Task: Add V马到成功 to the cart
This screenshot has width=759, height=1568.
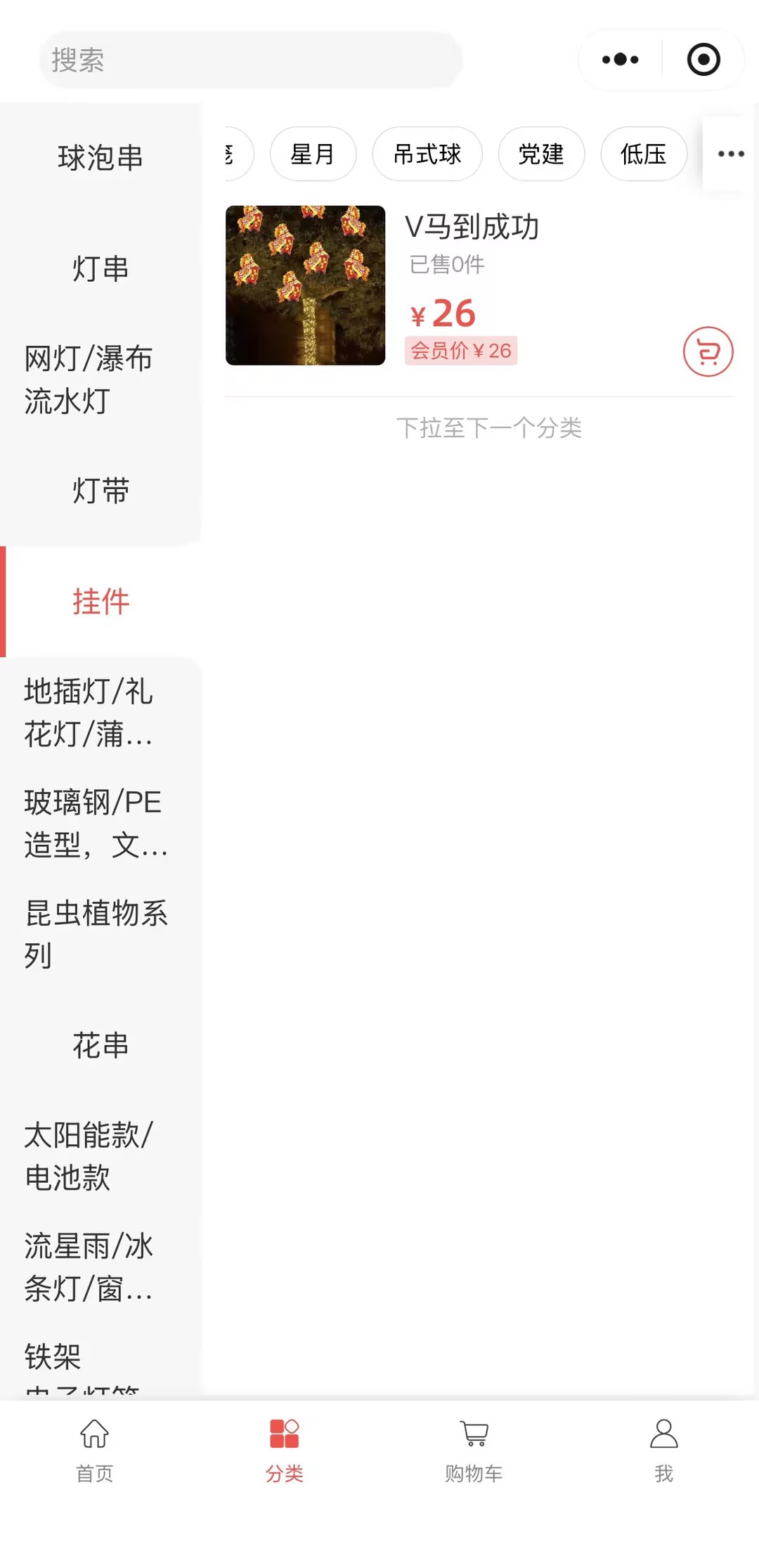Action: (x=708, y=351)
